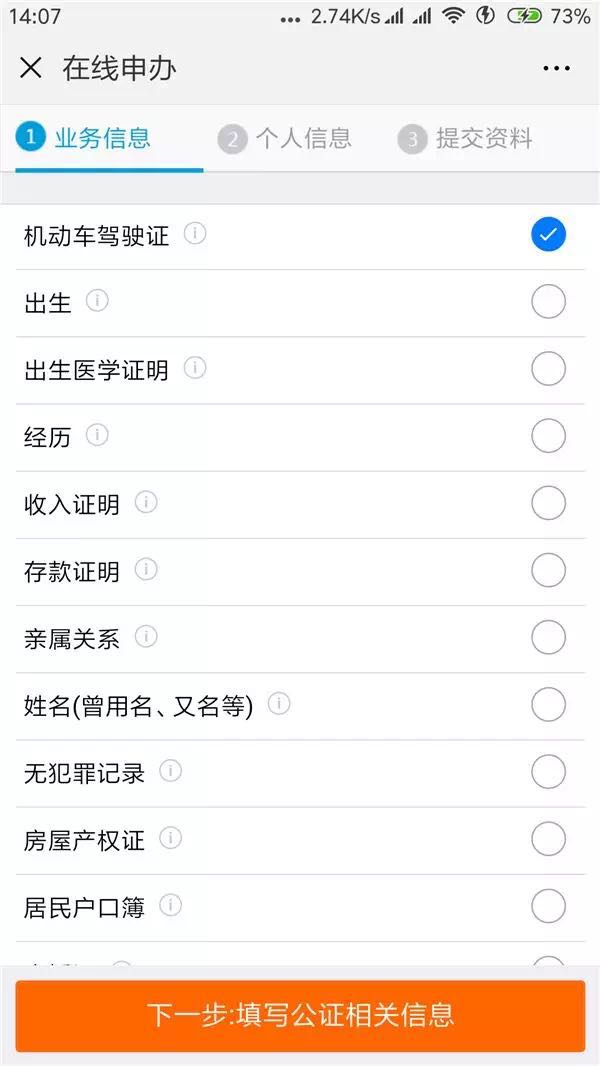The image size is (600, 1066).
Task: Select the 房屋产权证 checkbox
Action: coord(548,839)
